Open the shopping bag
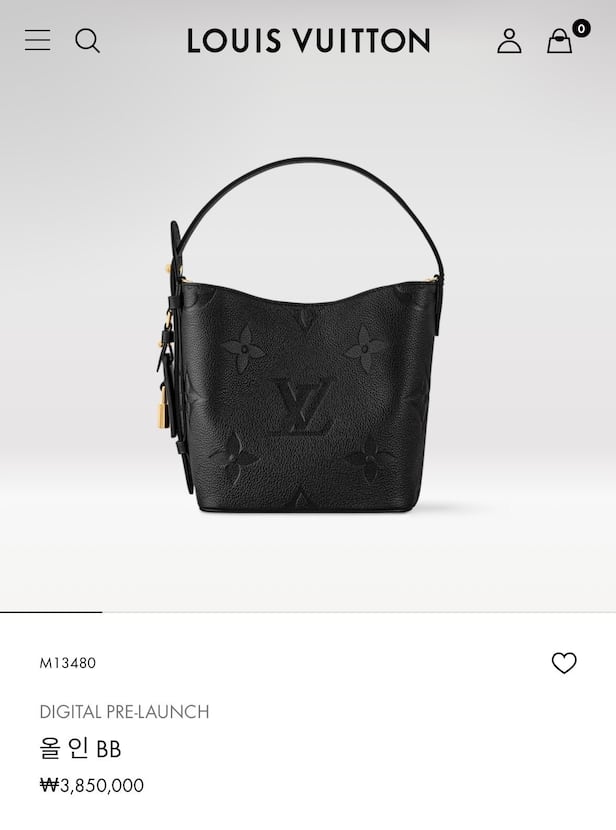Screen dimensions: 616x830 coord(560,41)
